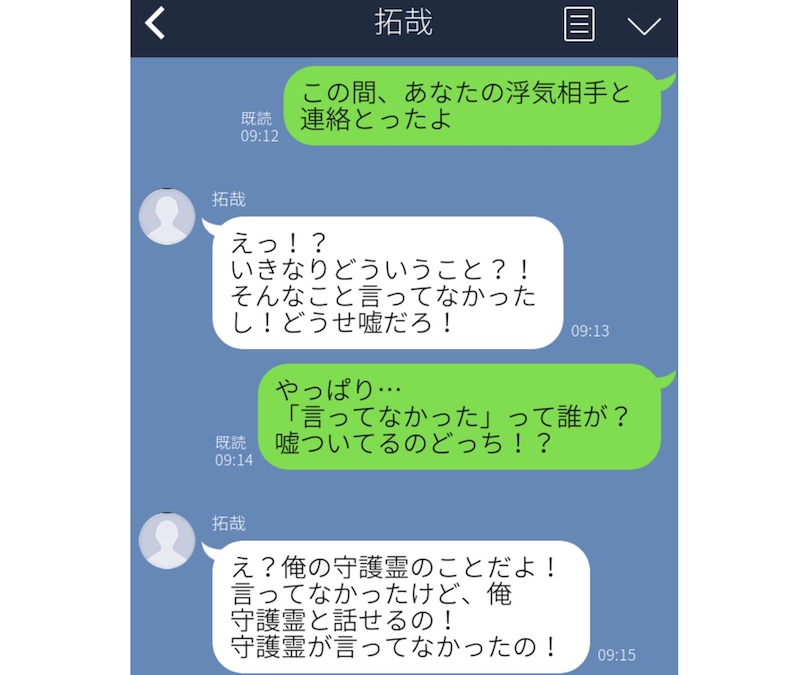Open 拓哉's avatar beside the 09:13 message

click(166, 215)
